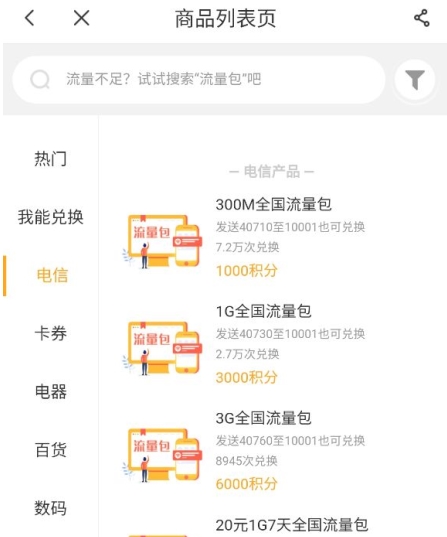Open the 300M全国流量包 product
The height and width of the screenshot is (537, 447).
click(273, 237)
